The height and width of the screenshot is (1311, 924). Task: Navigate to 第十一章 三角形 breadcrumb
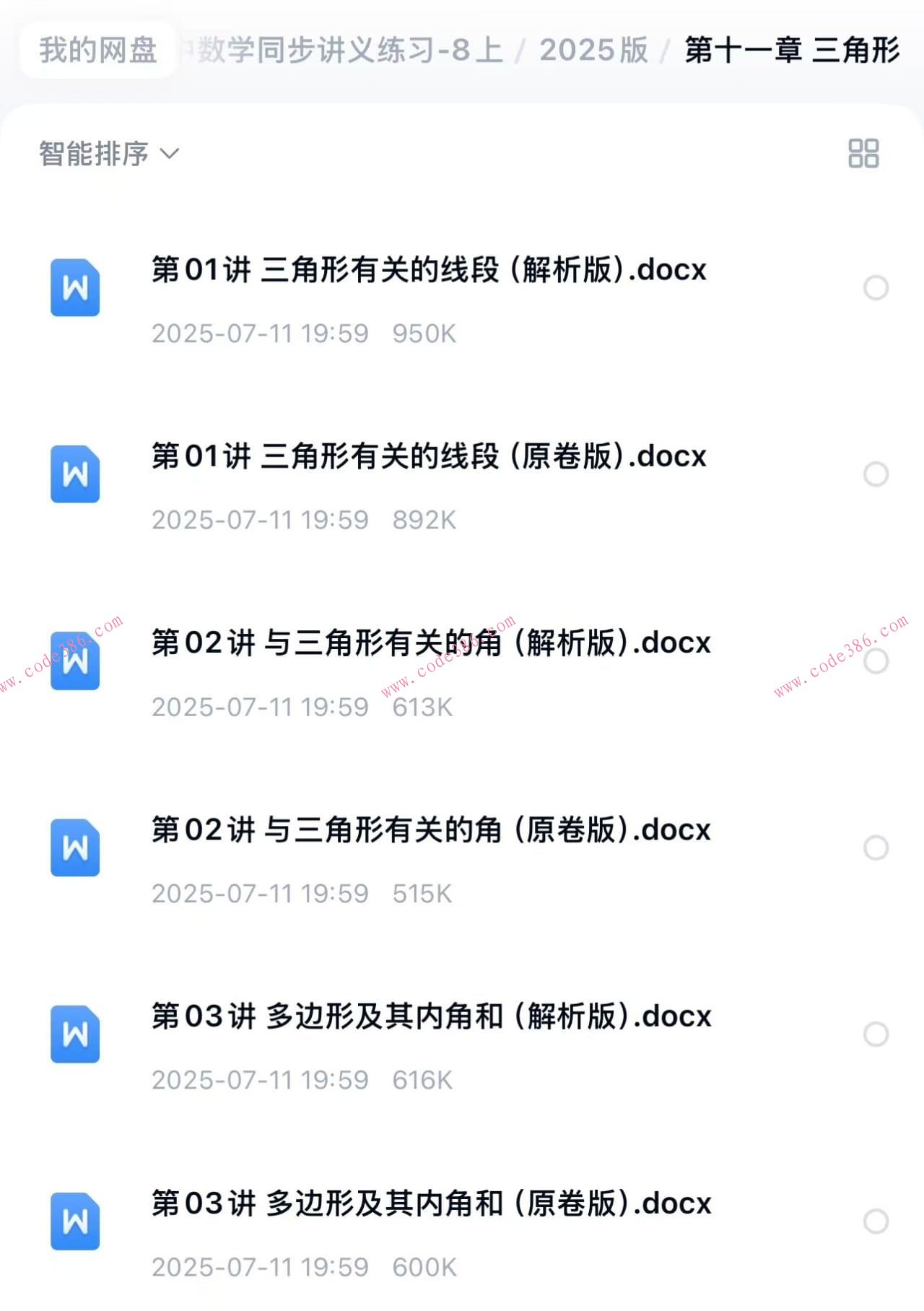pyautogui.click(x=790, y=51)
